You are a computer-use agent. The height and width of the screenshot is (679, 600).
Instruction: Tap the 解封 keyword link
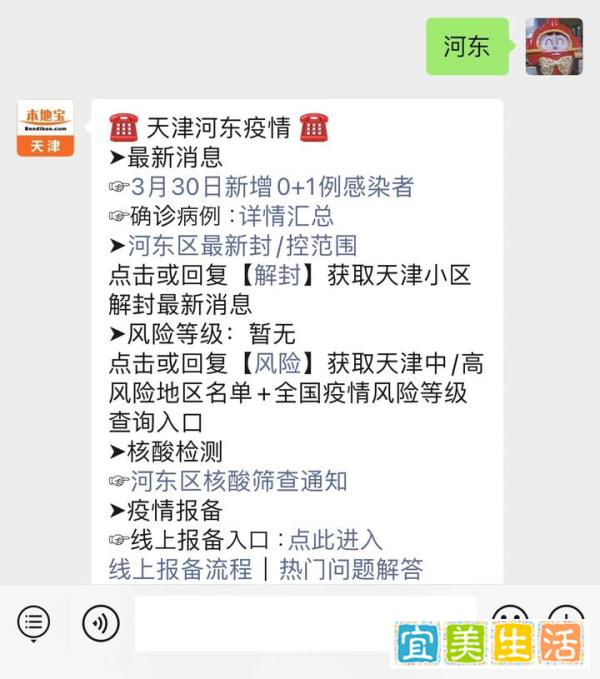pyautogui.click(x=276, y=275)
